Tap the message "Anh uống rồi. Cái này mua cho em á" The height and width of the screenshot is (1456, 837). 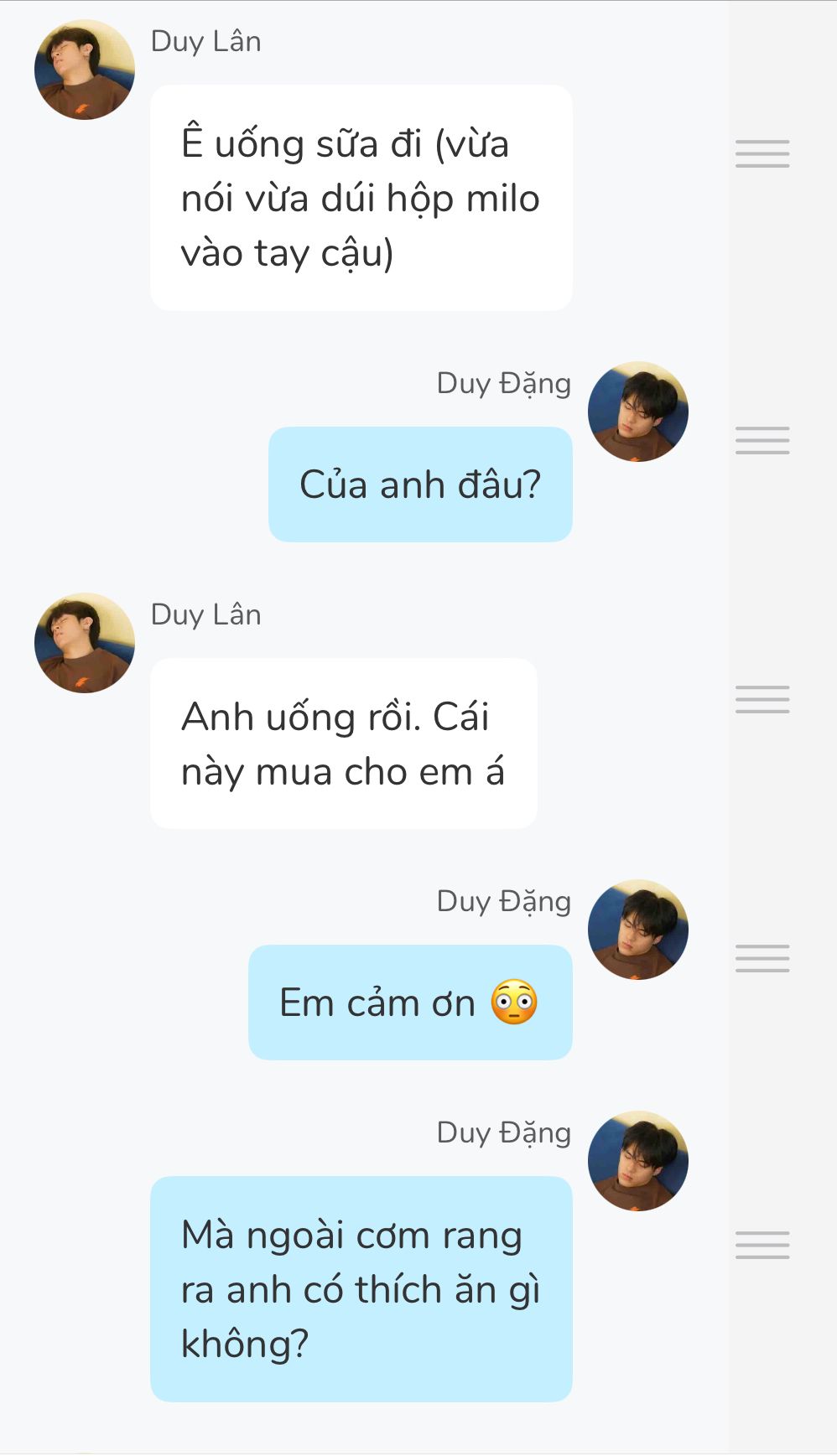click(x=343, y=744)
